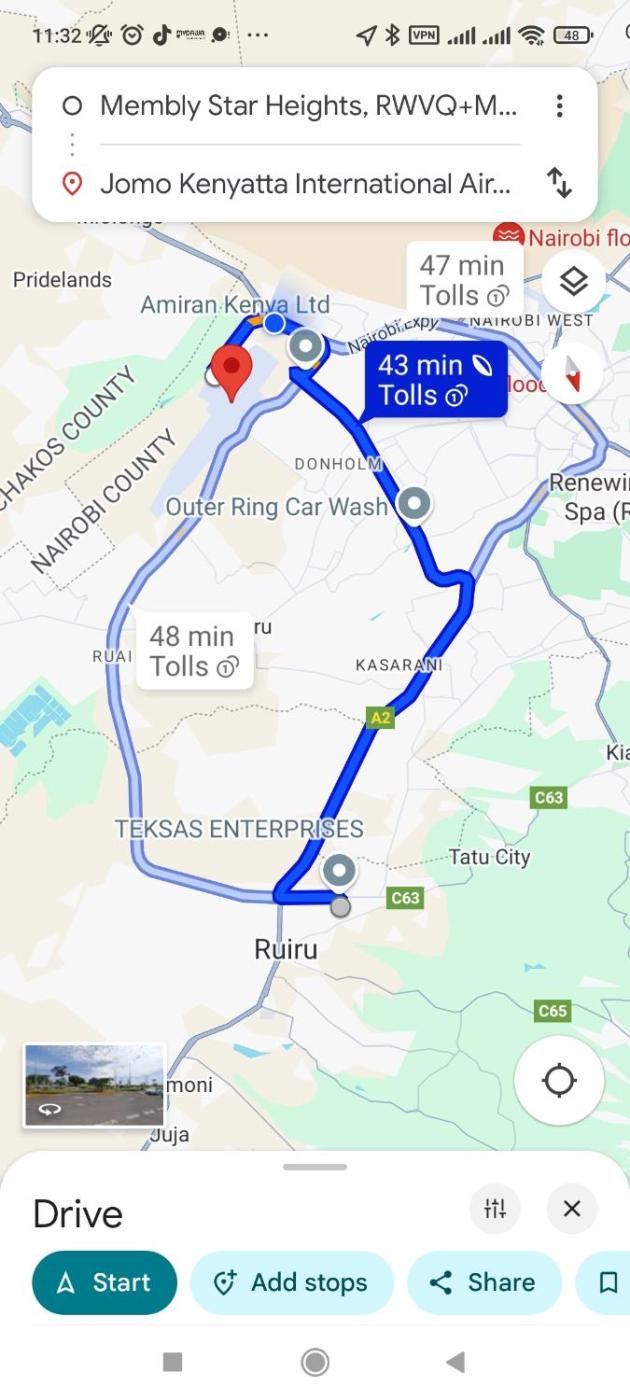Center map on my location
Screen dimensions: 630x1400
(559, 1081)
